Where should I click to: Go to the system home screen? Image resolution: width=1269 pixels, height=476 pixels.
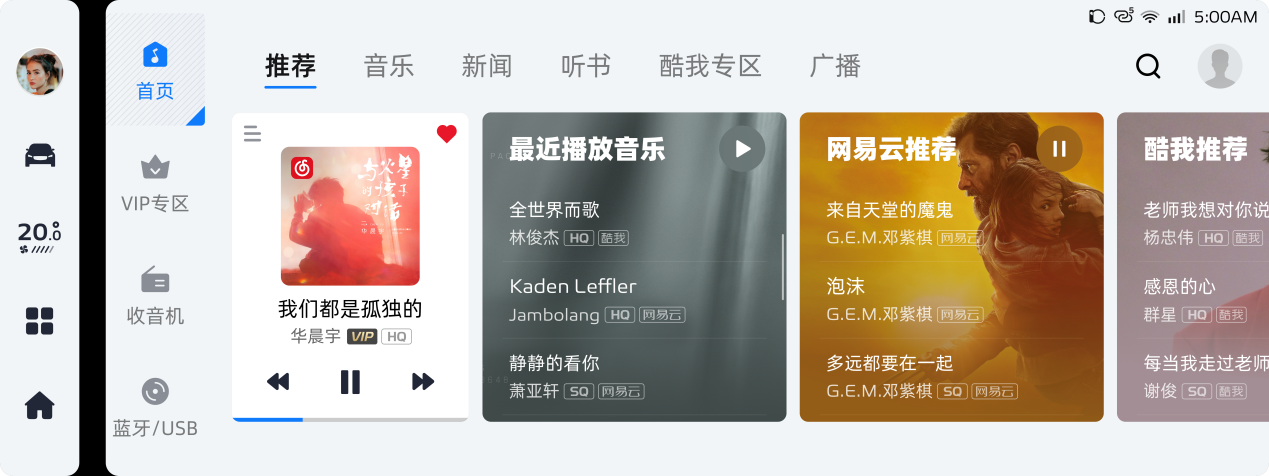tap(40, 405)
